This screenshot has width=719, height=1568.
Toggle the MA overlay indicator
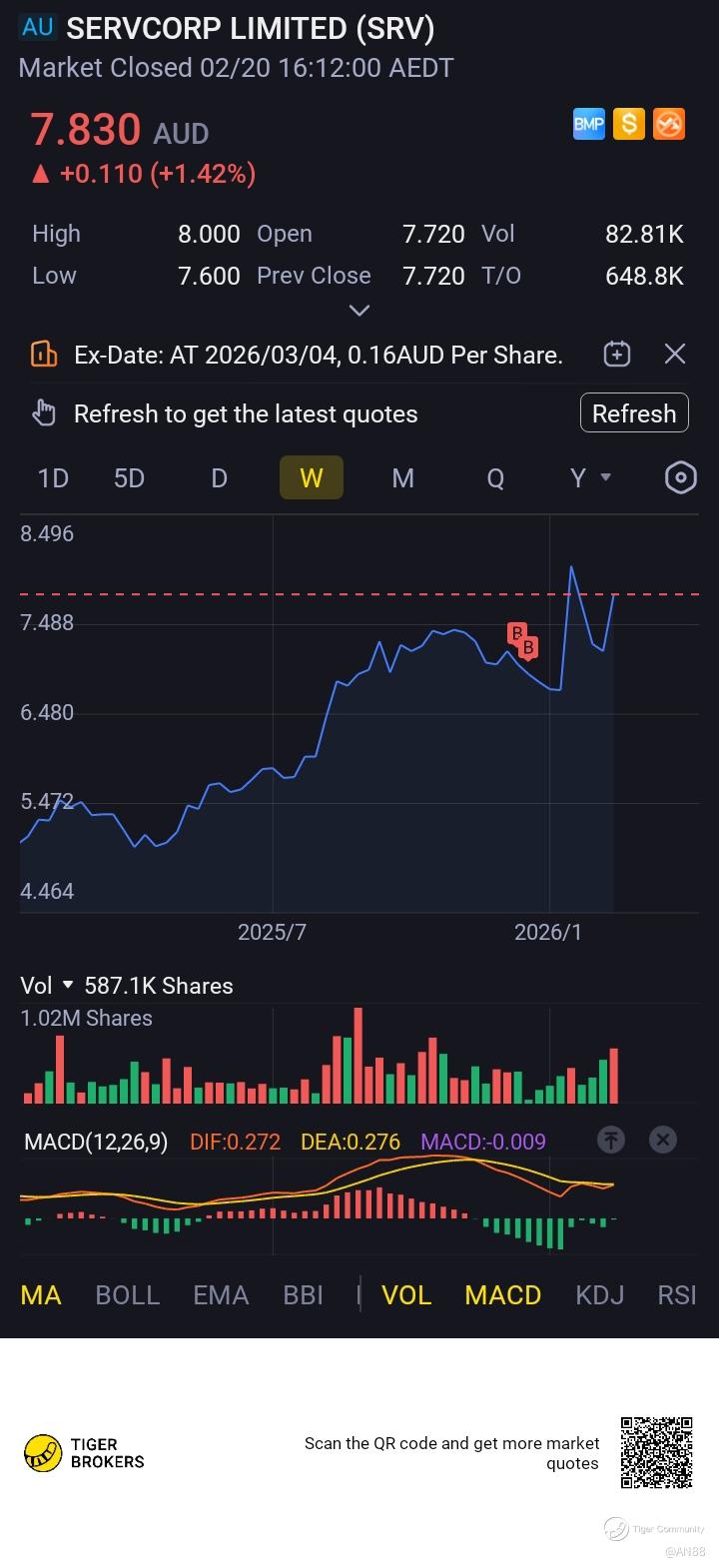pos(41,1295)
